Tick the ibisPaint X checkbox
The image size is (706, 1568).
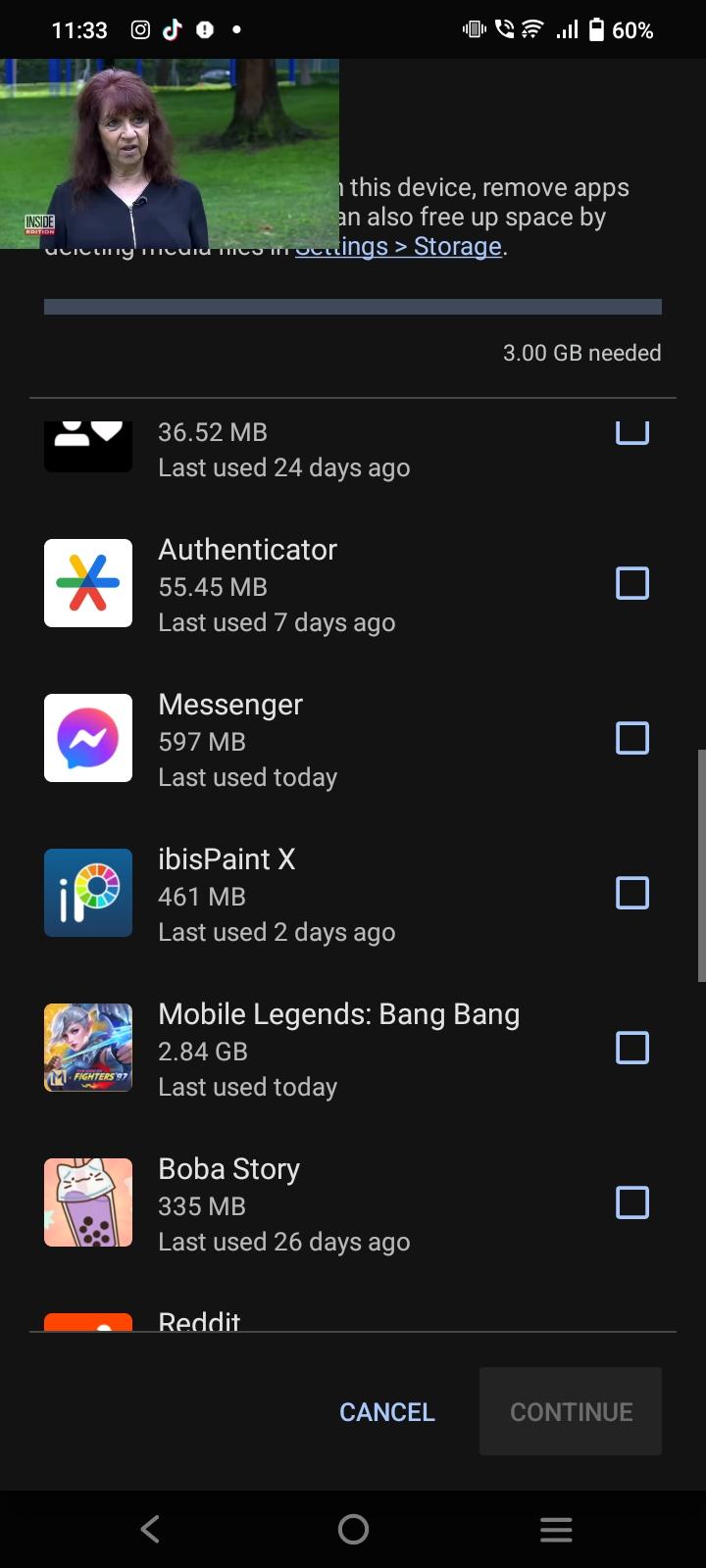tap(632, 893)
